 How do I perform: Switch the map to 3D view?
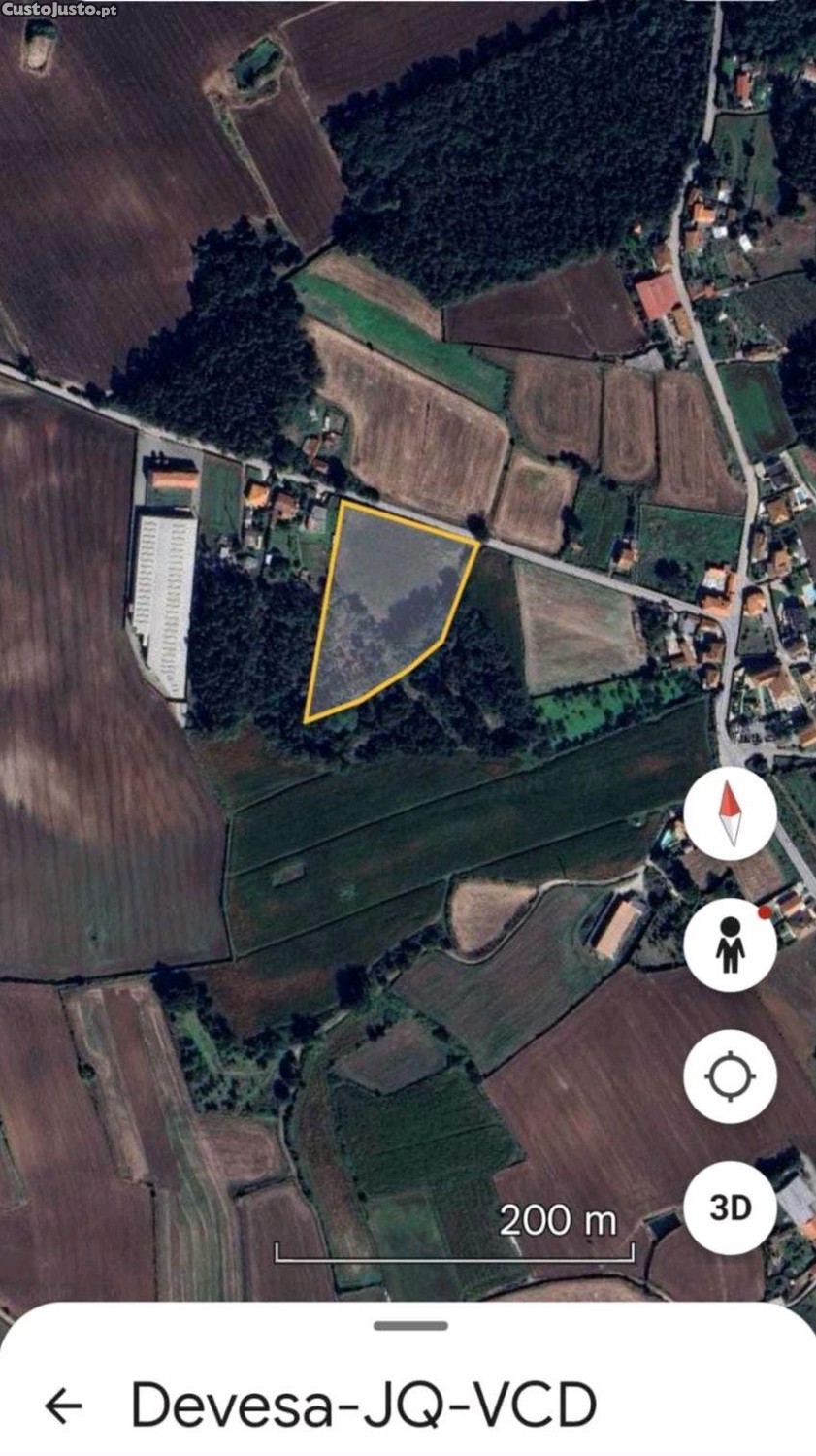coord(730,1208)
